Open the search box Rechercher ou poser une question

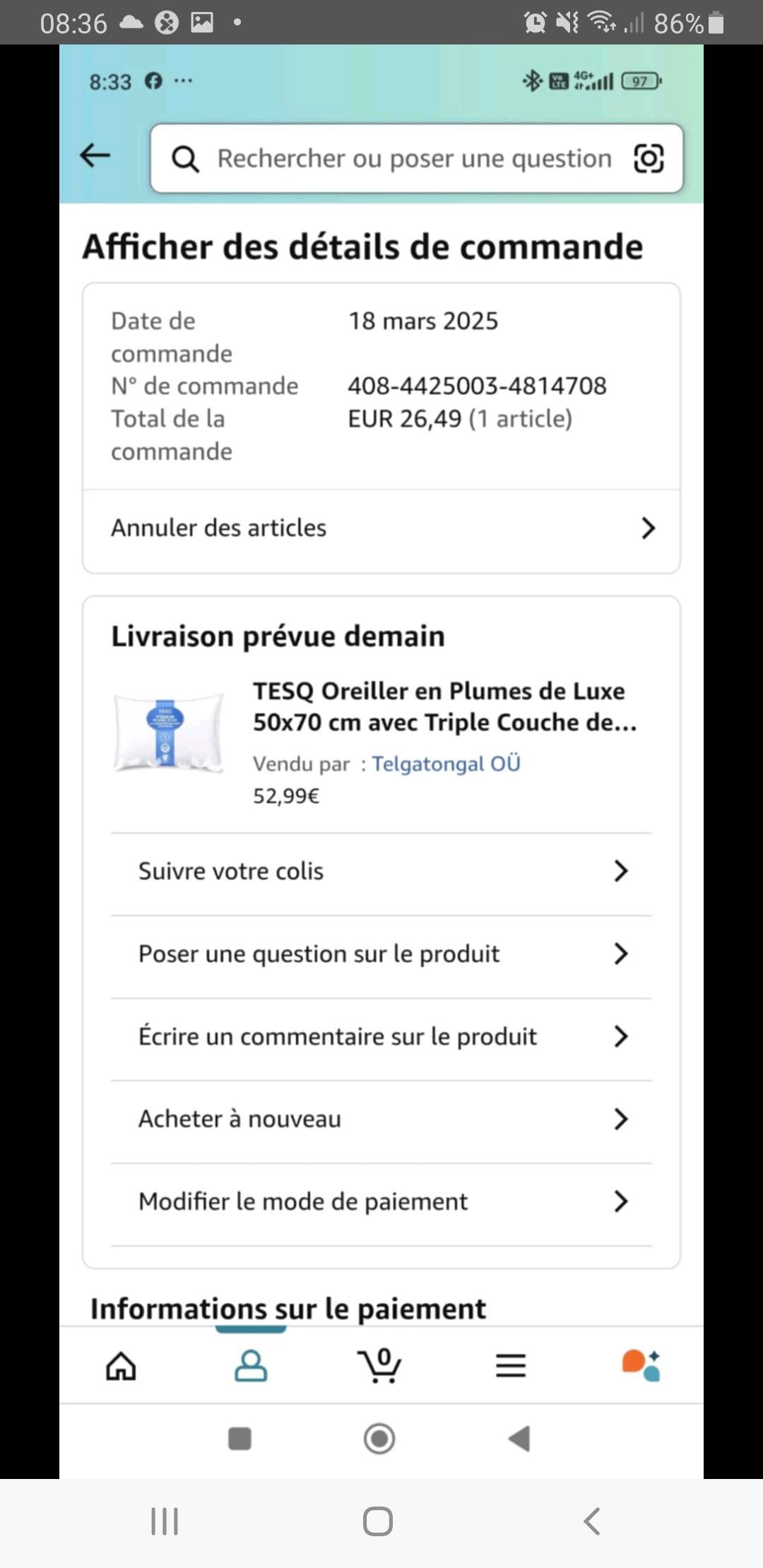[413, 158]
